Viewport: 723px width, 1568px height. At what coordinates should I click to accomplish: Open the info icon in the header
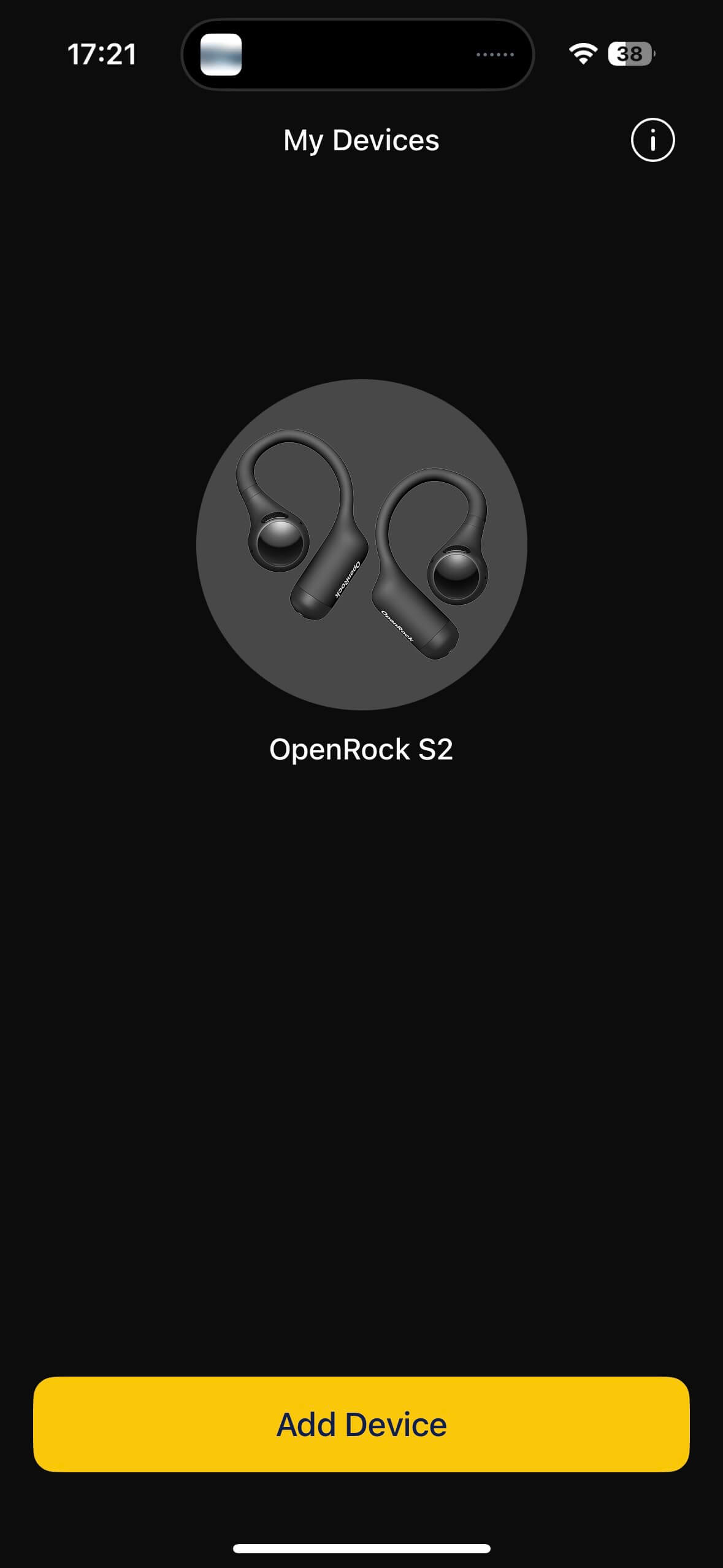tap(652, 140)
